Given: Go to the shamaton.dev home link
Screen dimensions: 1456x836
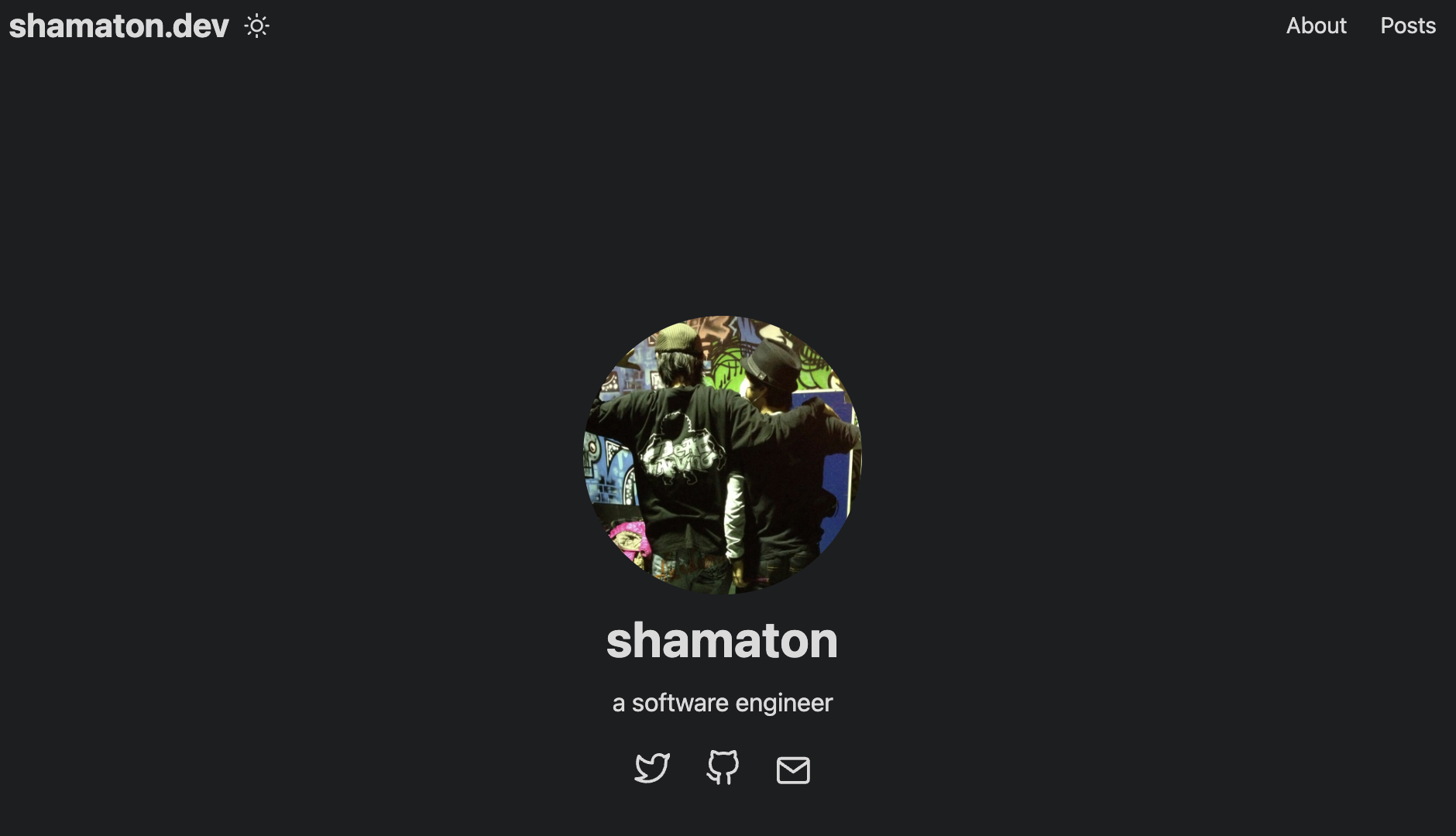Looking at the screenshot, I should (118, 26).
